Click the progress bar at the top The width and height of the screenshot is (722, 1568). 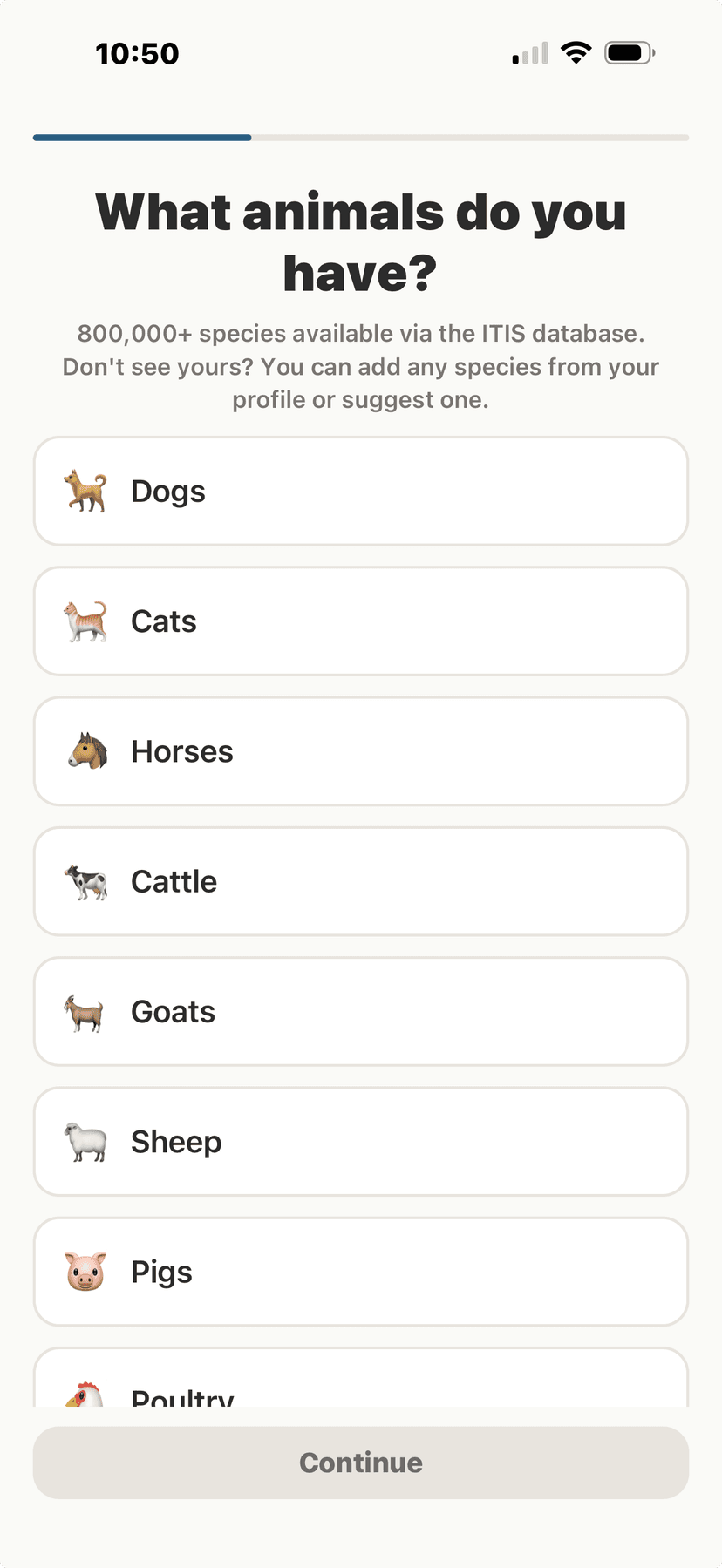(361, 138)
